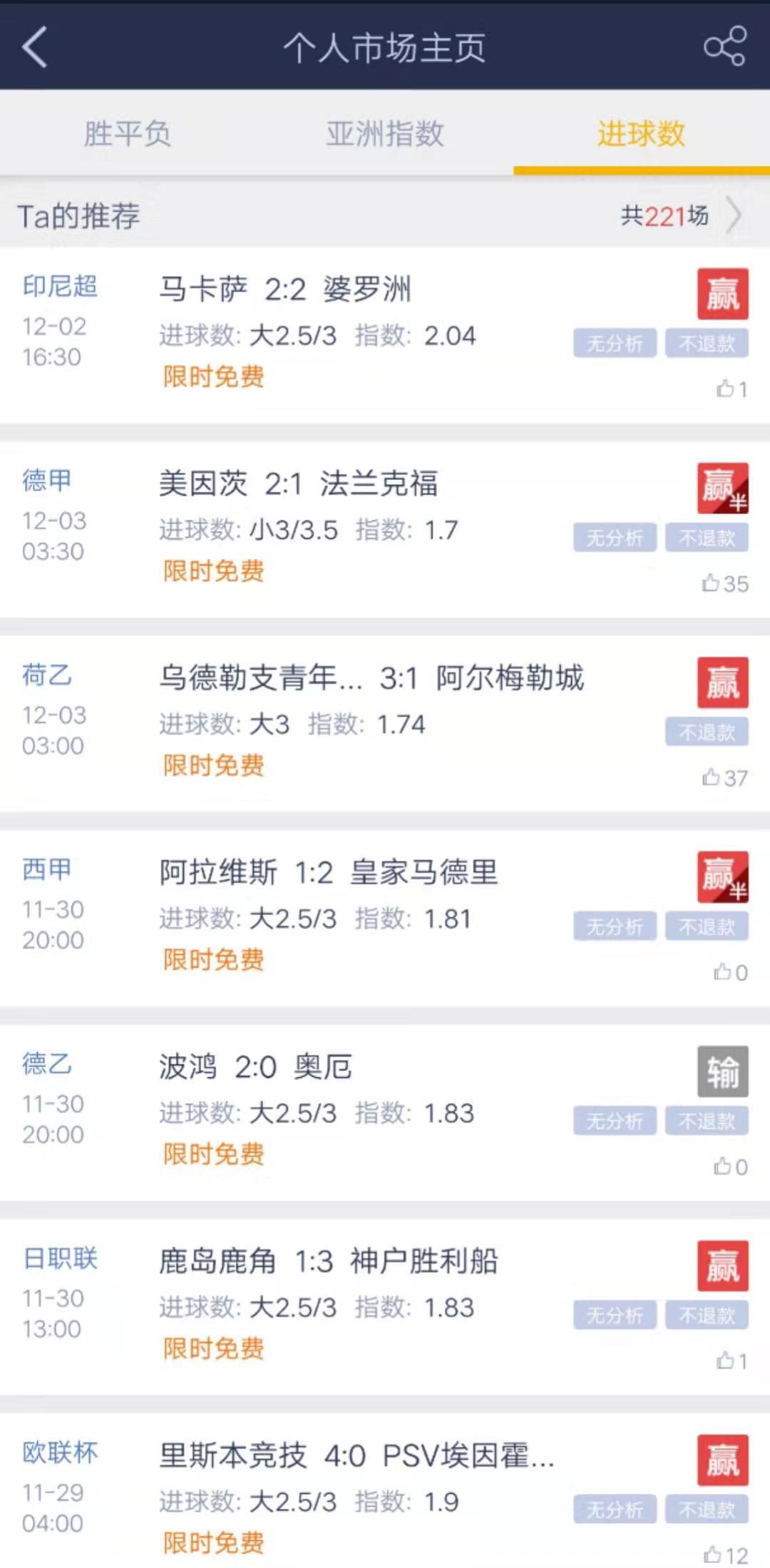
Task: Share this personal market page
Action: pos(724,47)
